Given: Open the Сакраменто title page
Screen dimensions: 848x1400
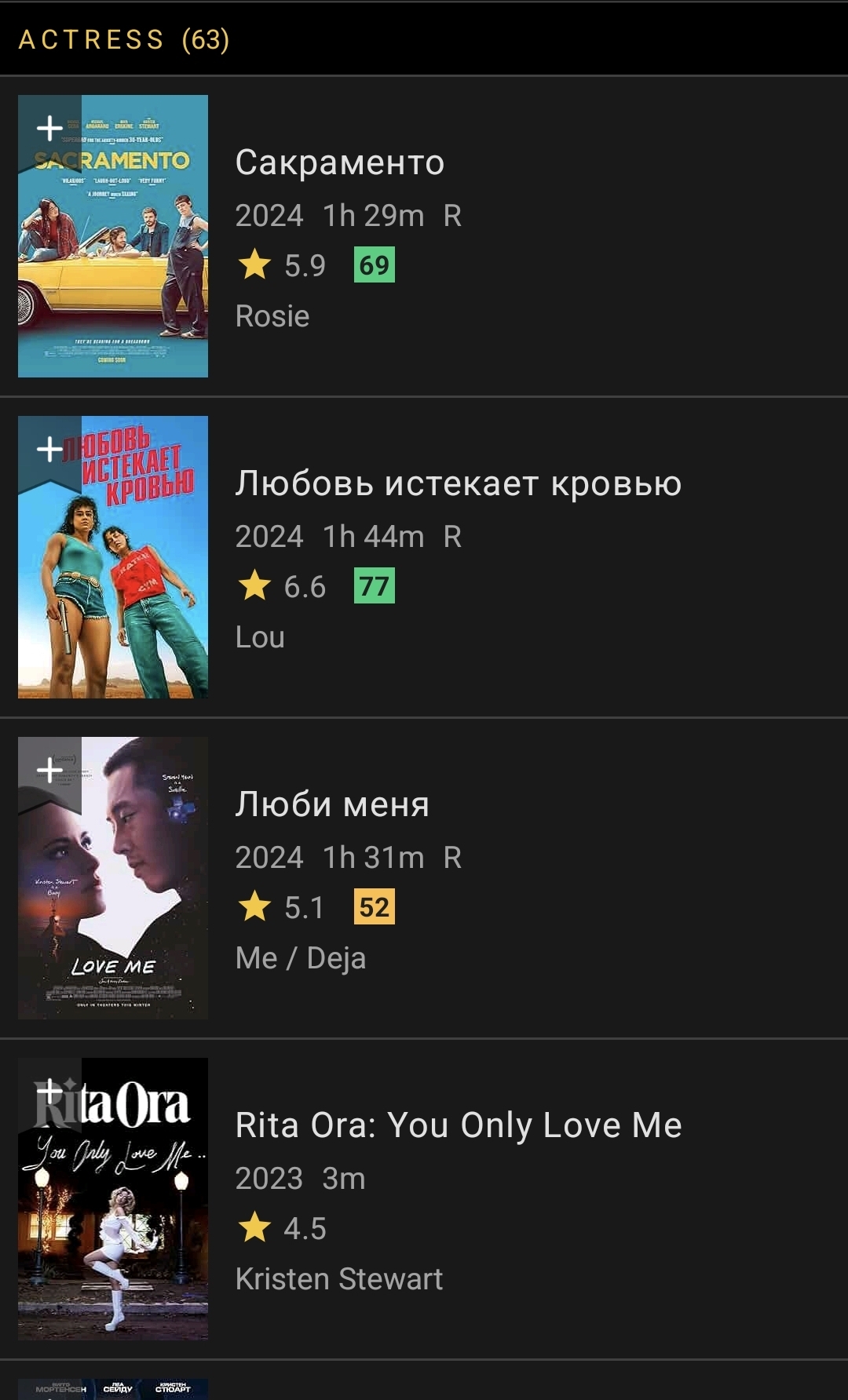Looking at the screenshot, I should pos(340,163).
